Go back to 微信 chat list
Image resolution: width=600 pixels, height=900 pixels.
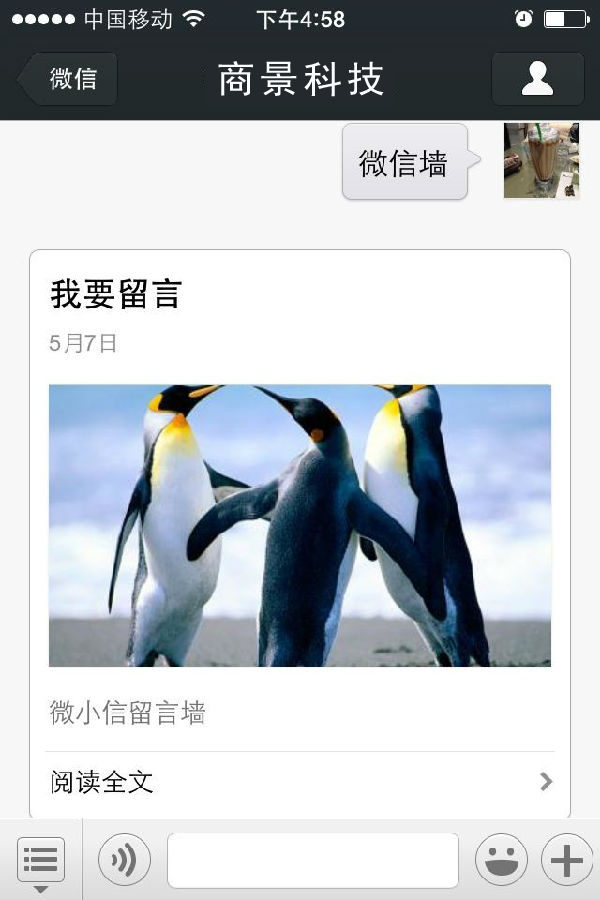pos(70,79)
